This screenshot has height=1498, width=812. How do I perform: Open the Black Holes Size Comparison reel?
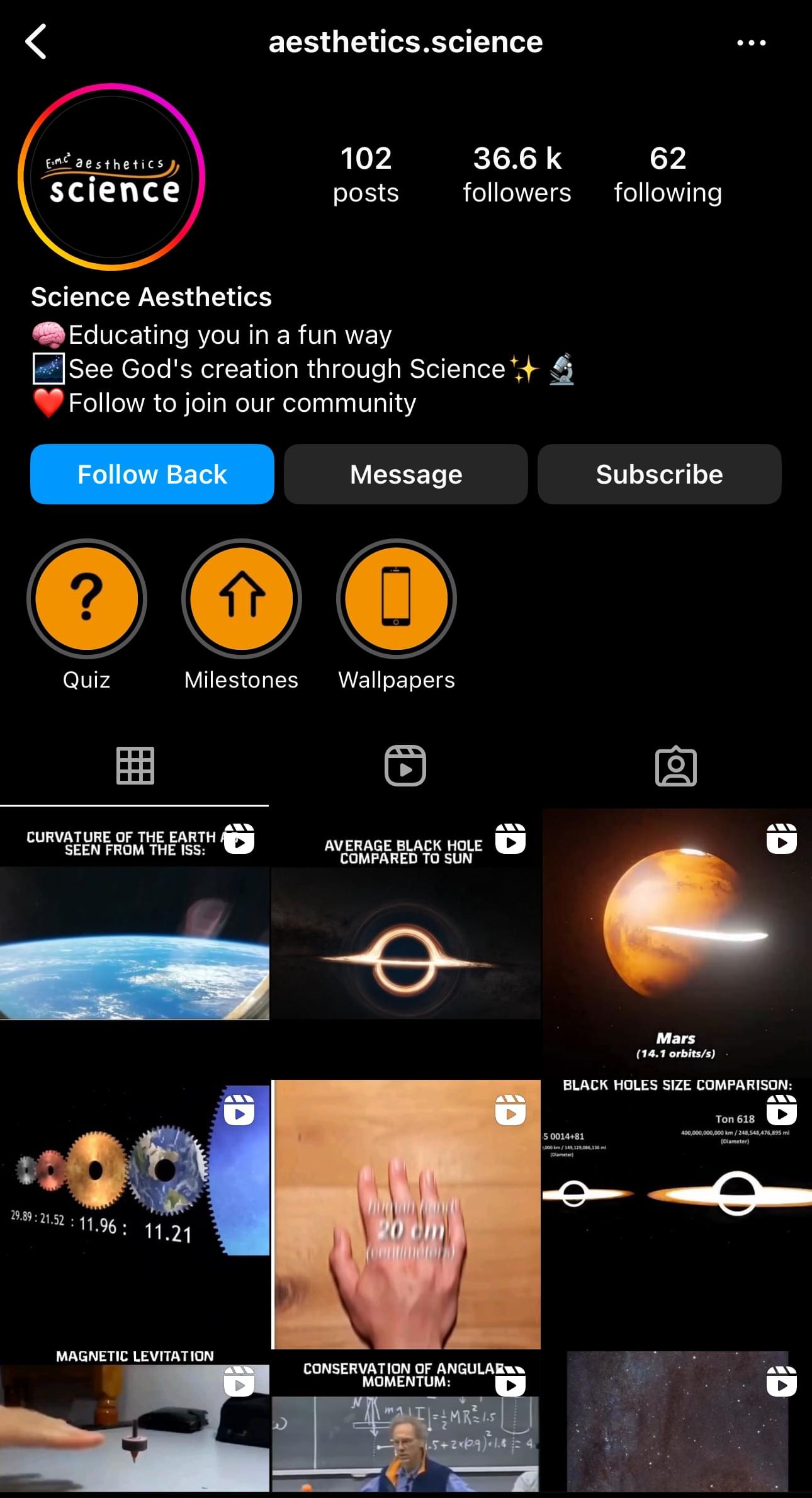click(x=677, y=1213)
